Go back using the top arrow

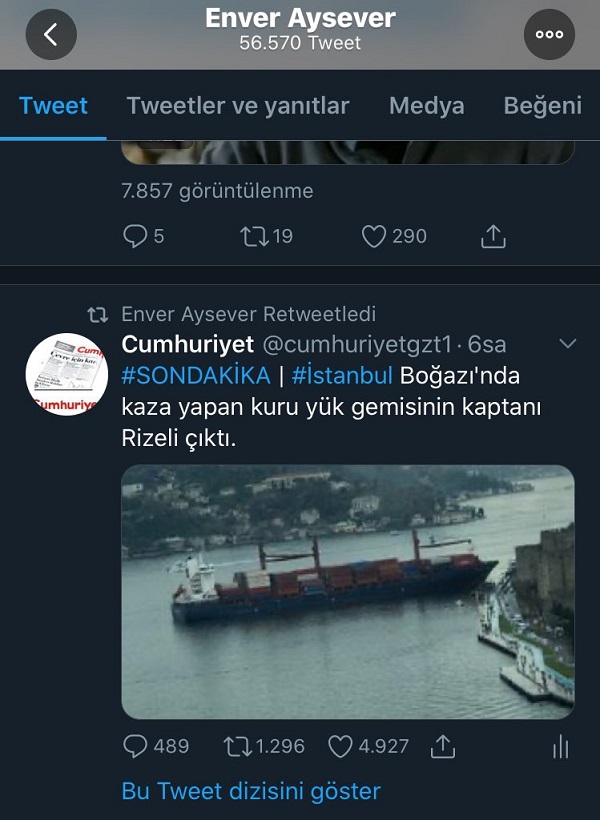(x=50, y=34)
